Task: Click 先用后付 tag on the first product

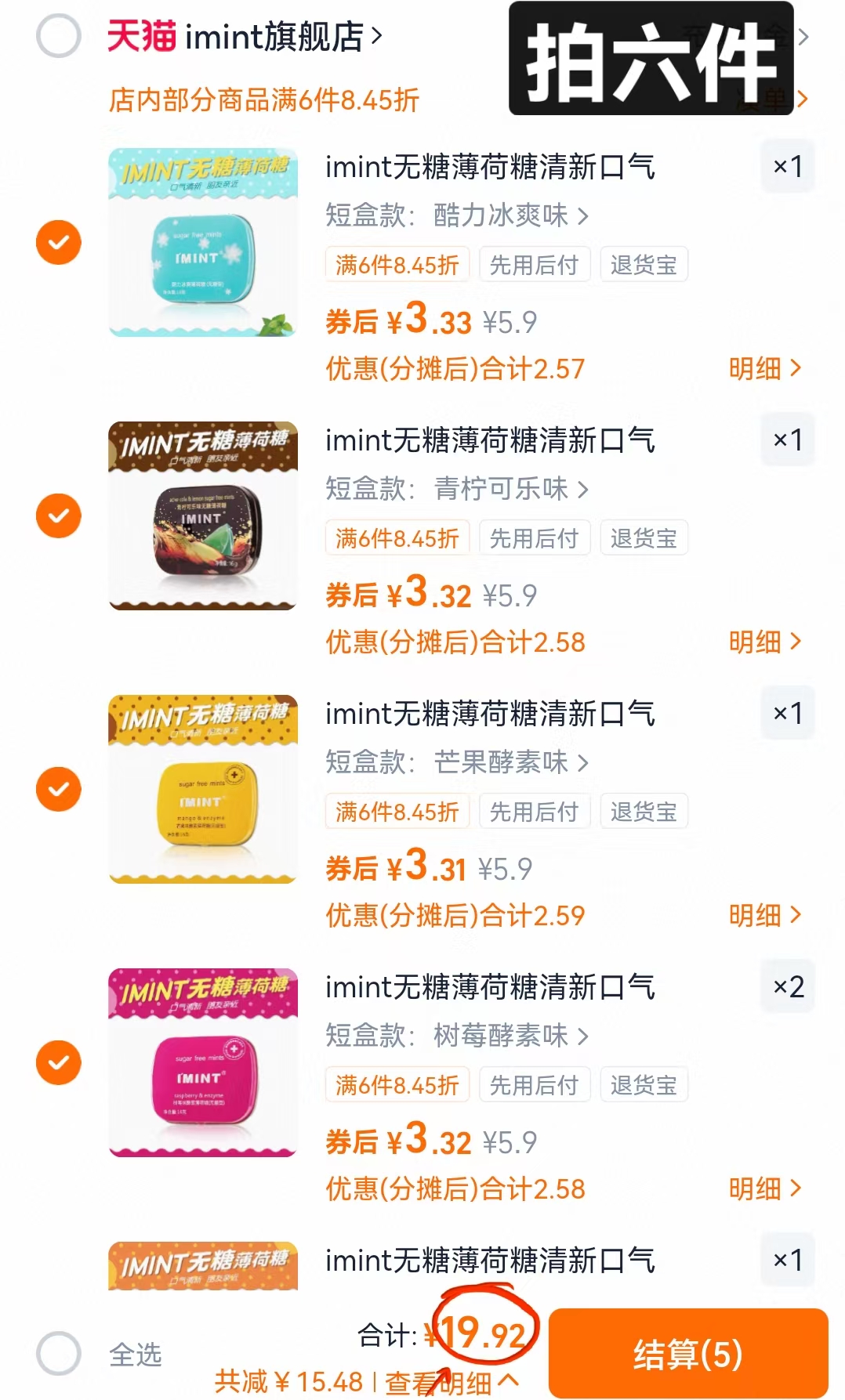Action: (x=535, y=264)
